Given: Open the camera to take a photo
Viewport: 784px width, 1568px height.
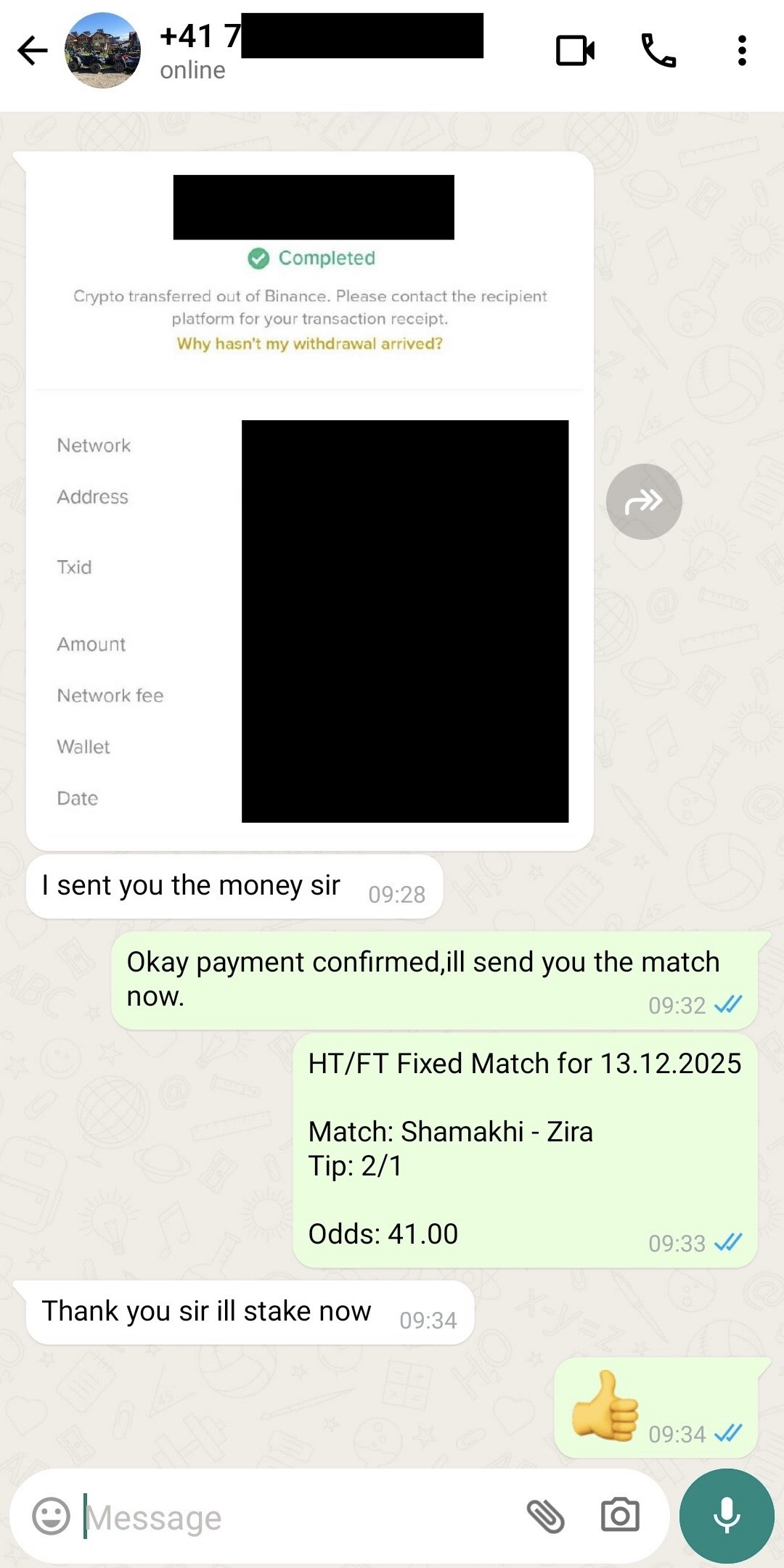Looking at the screenshot, I should click(x=620, y=1516).
